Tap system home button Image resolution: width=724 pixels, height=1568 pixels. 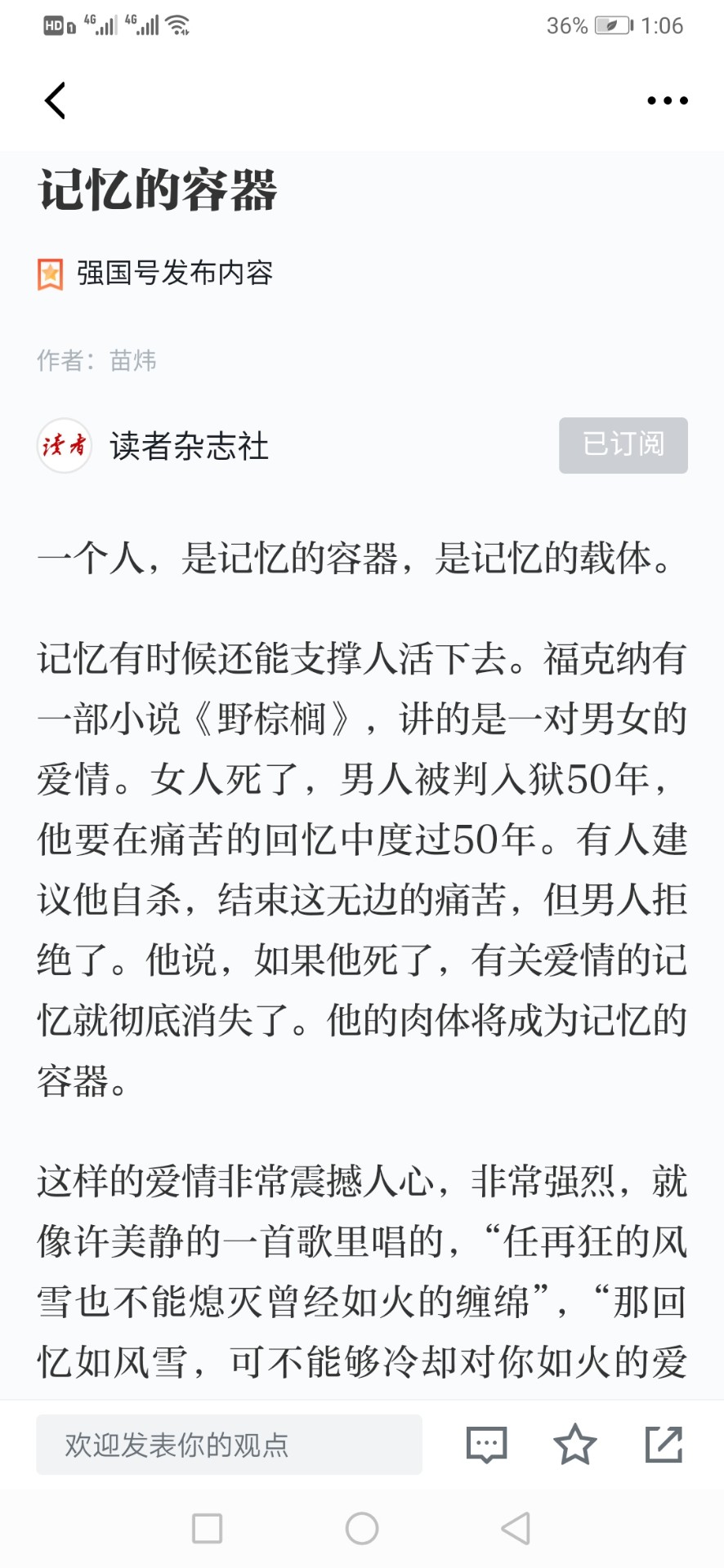pos(362,1528)
